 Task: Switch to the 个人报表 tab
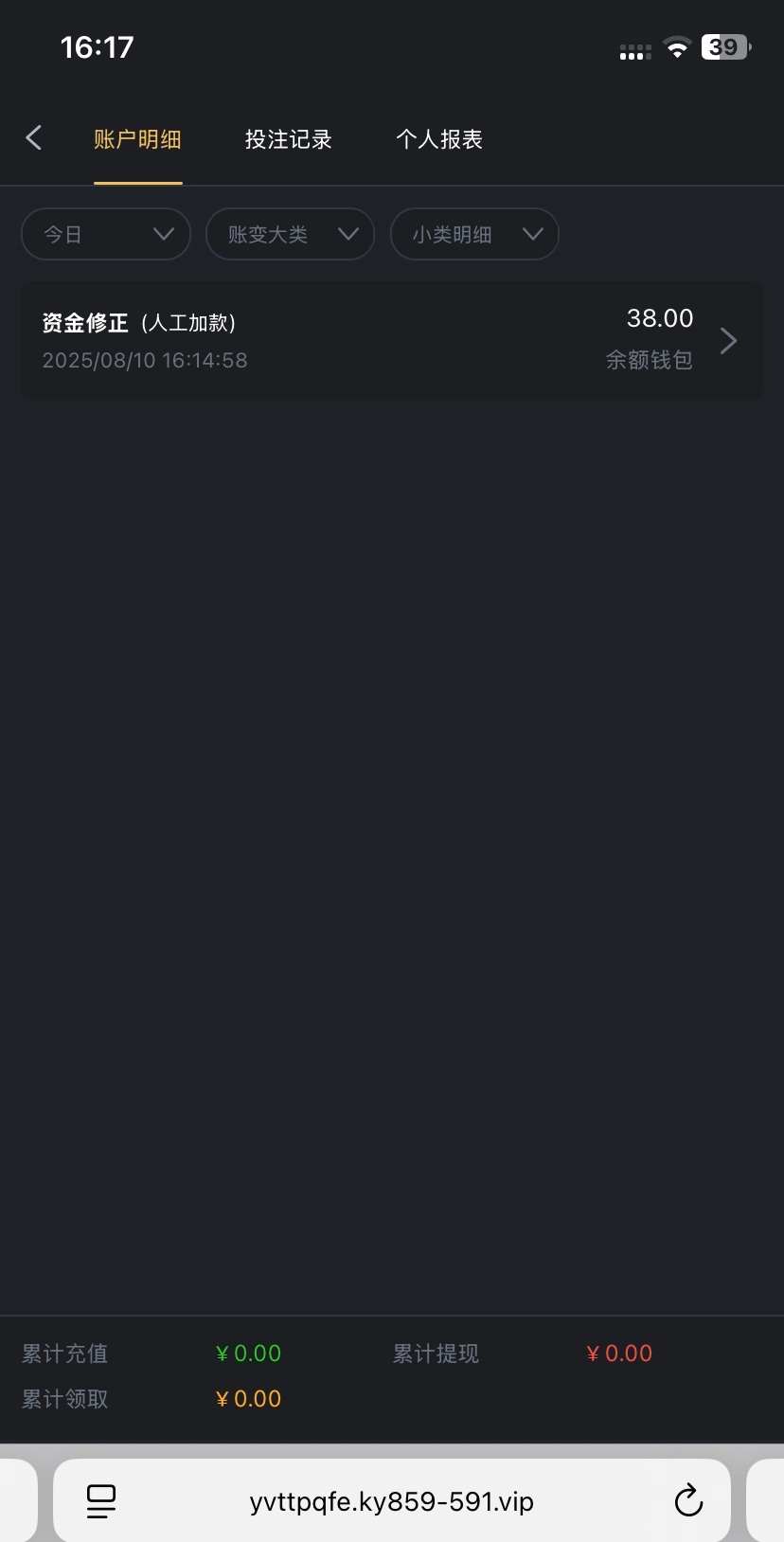[439, 139]
